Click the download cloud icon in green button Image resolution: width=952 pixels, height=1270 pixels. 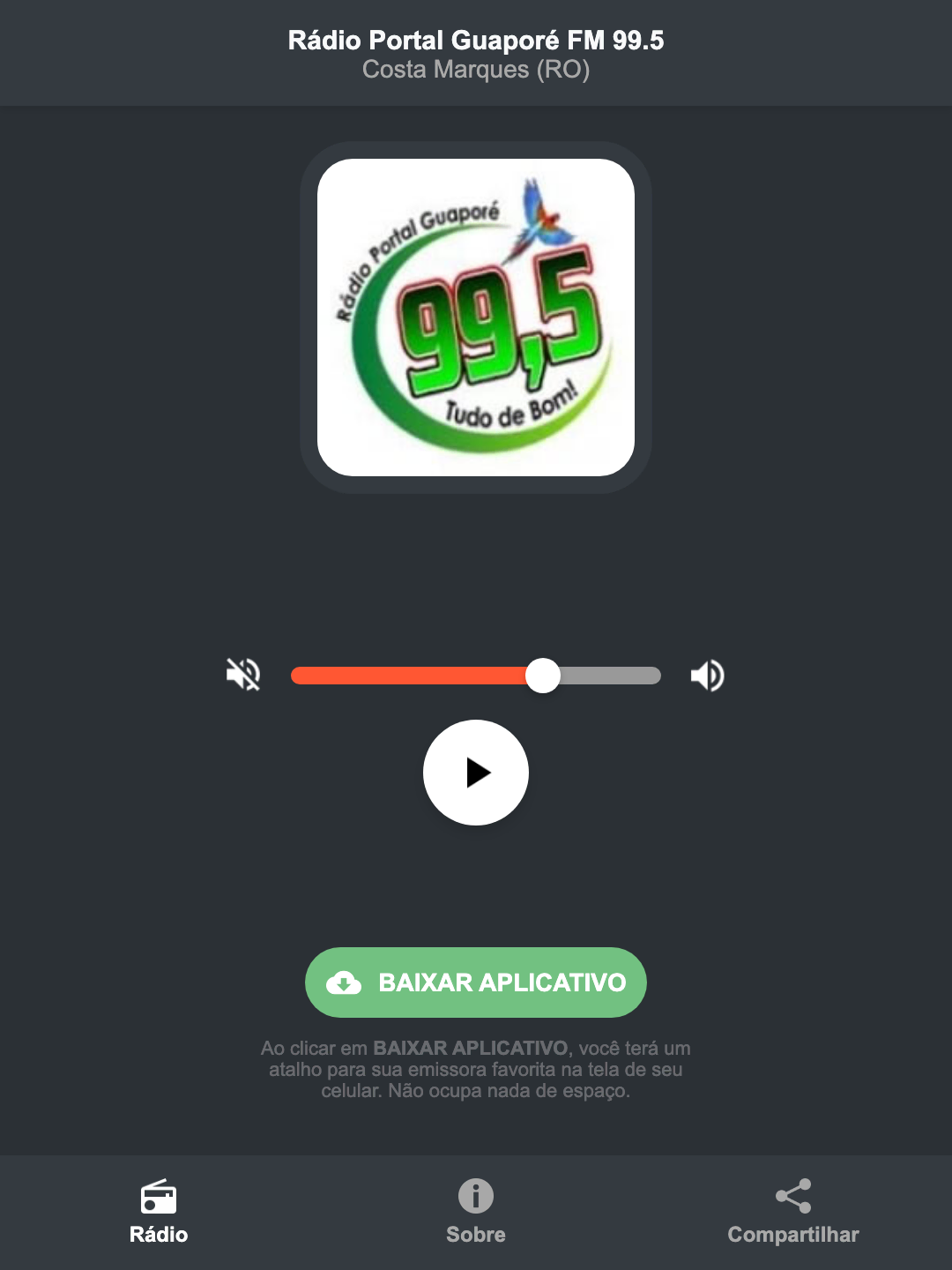(346, 982)
